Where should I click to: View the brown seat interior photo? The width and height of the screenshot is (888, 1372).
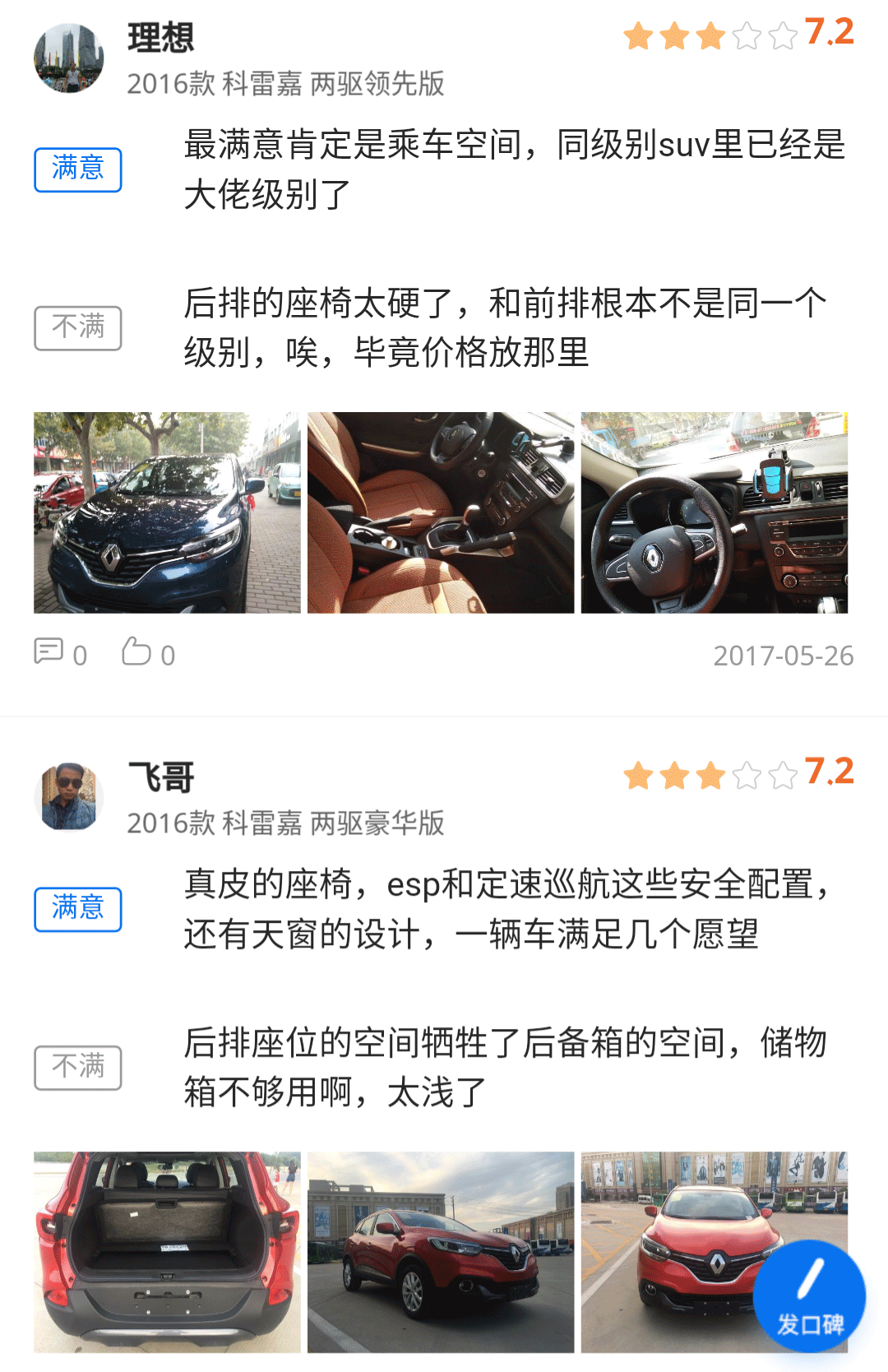coord(441,512)
